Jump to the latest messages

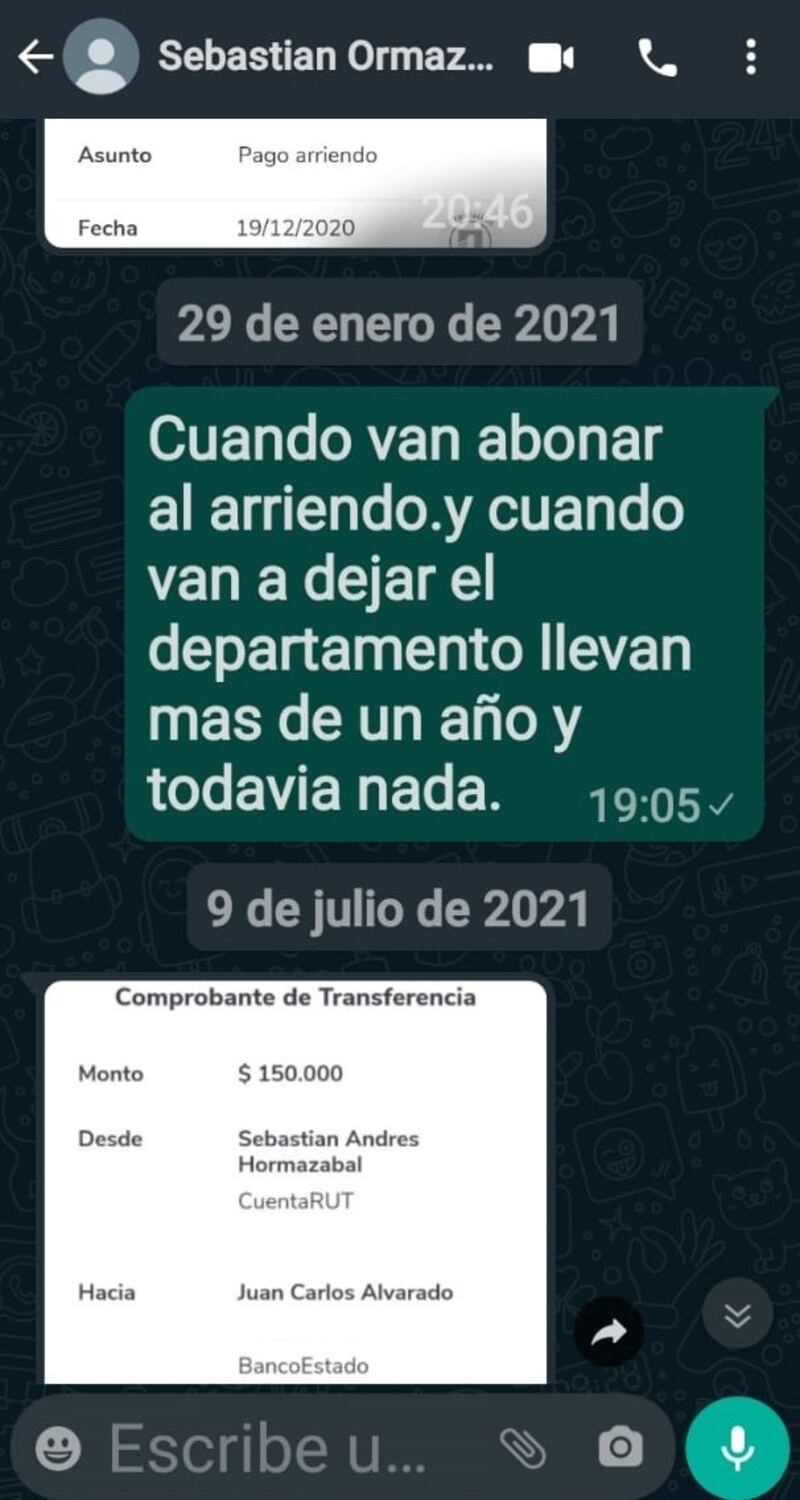coord(737,1314)
